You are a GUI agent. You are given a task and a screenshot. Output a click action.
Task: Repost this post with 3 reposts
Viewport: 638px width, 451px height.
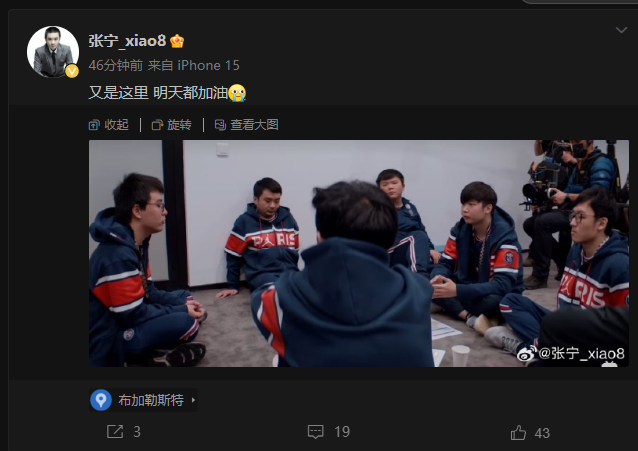(x=123, y=432)
